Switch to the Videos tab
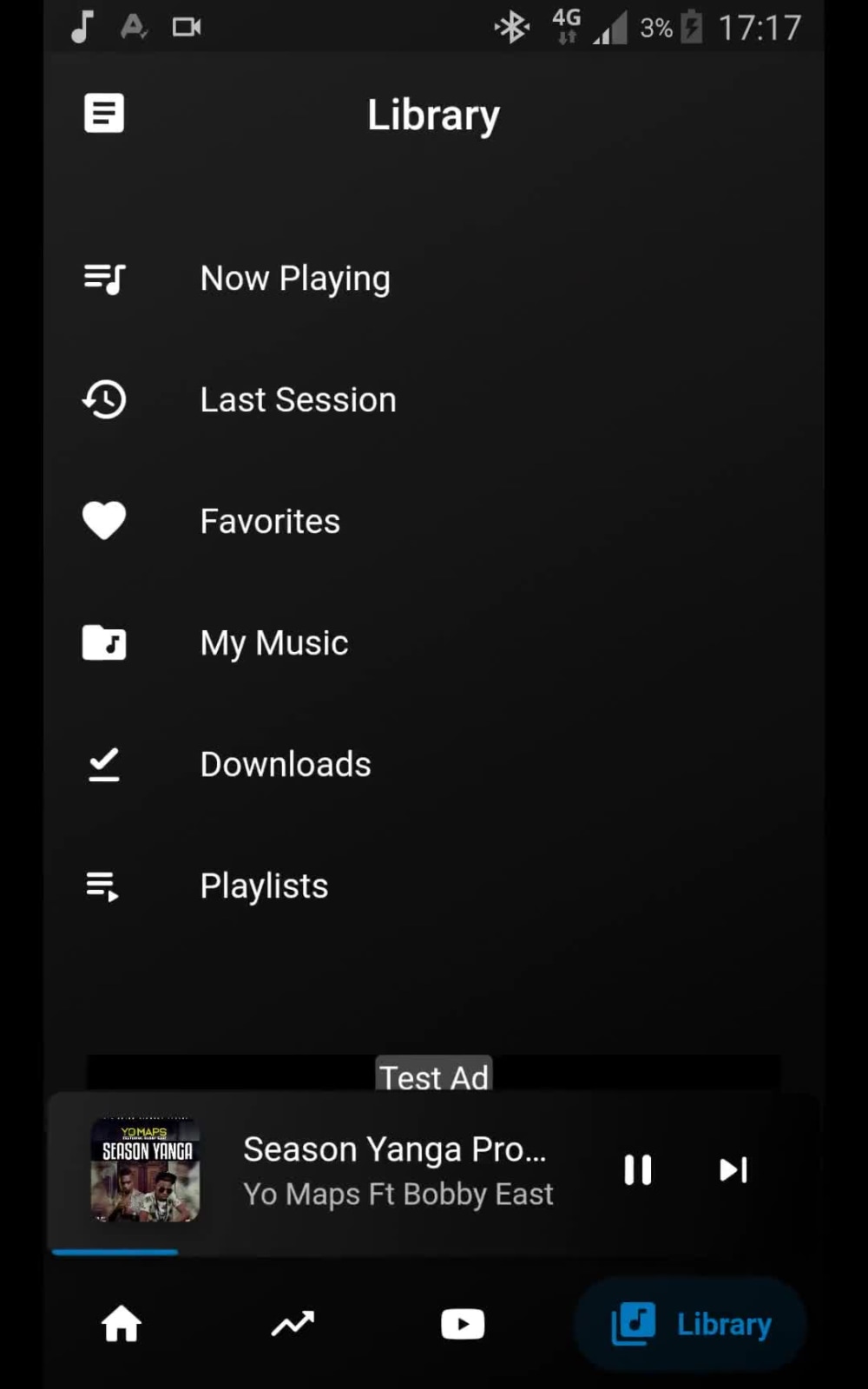 pyautogui.click(x=463, y=1325)
